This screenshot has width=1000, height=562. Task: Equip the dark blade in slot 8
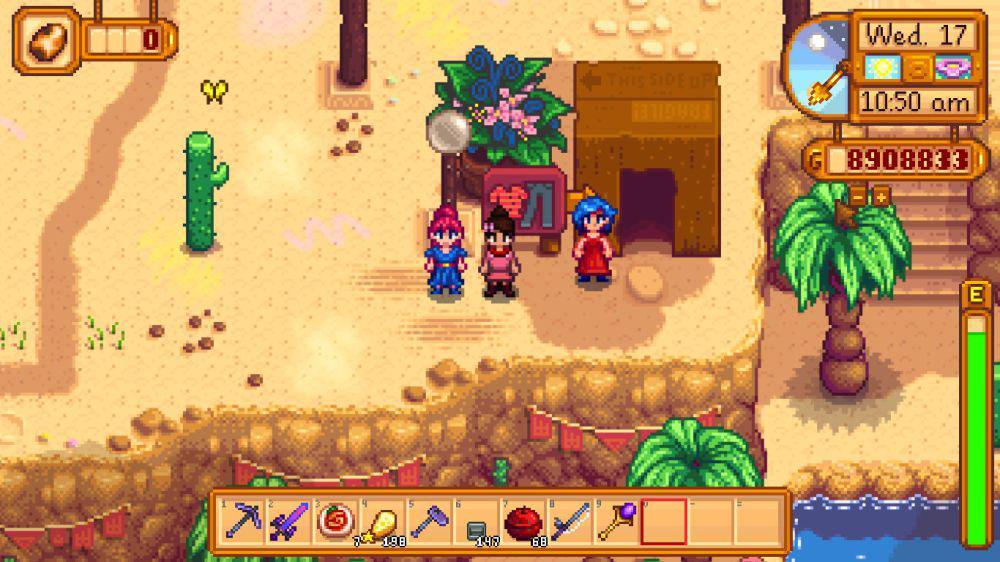pyautogui.click(x=566, y=521)
